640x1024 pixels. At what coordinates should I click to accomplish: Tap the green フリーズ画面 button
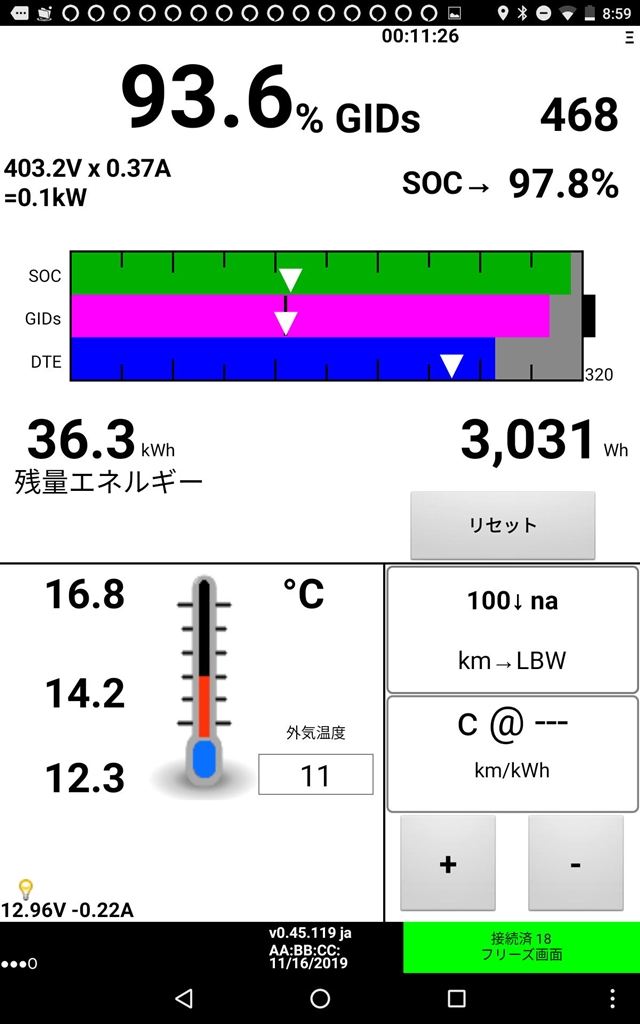pyautogui.click(x=520, y=947)
